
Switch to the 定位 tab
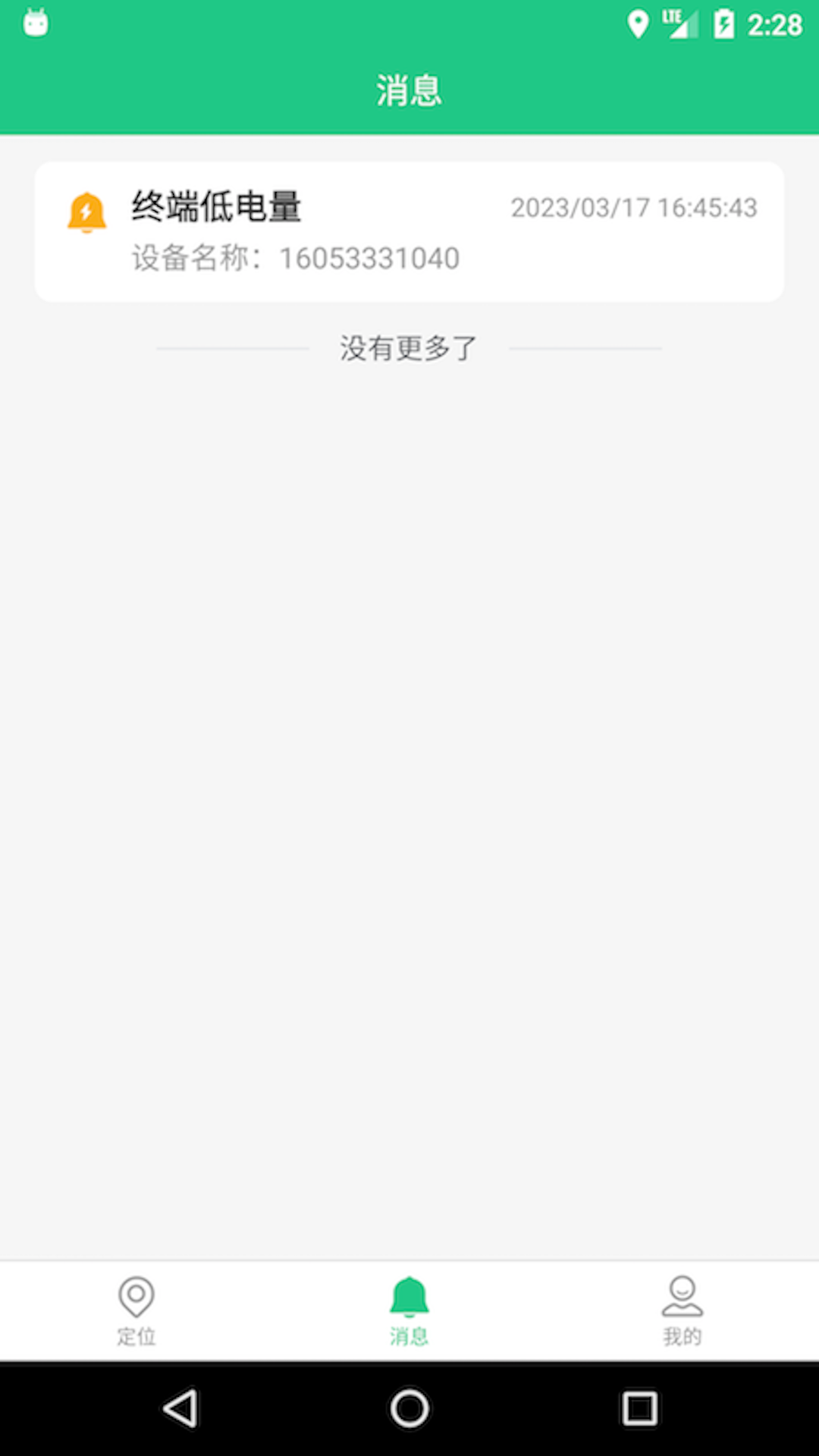136,1312
